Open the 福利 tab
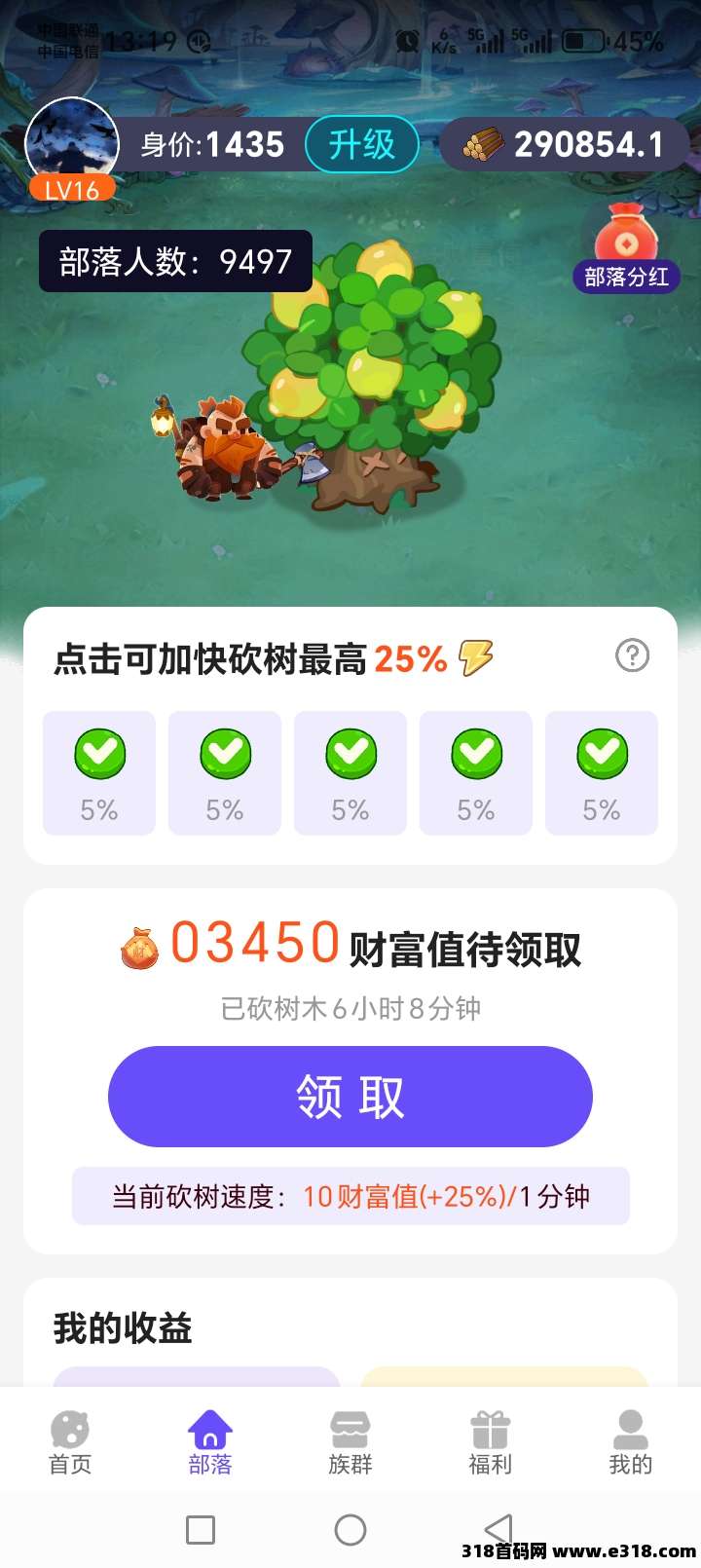 coord(490,1442)
